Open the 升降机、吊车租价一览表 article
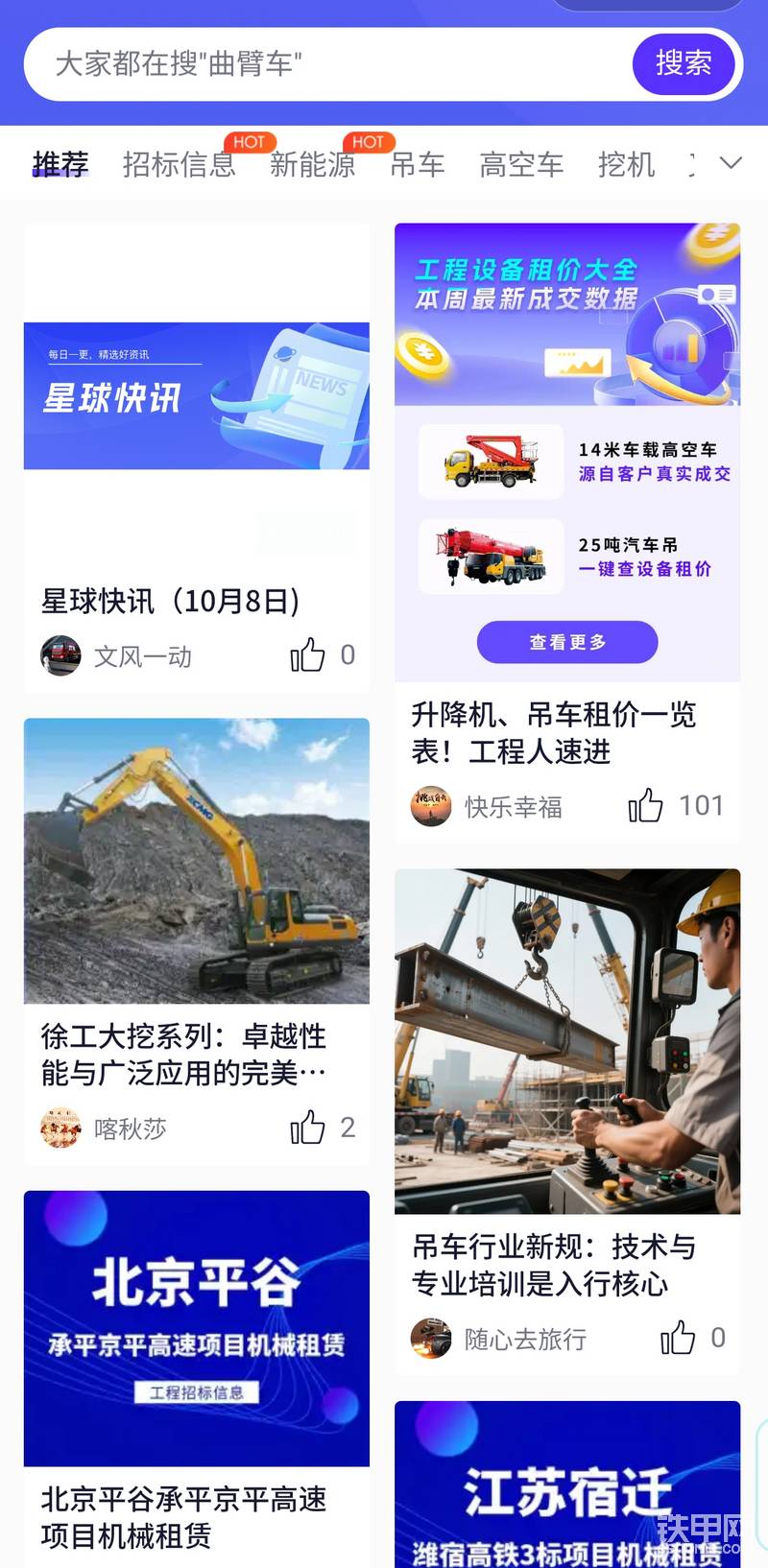768x1568 pixels. (553, 732)
